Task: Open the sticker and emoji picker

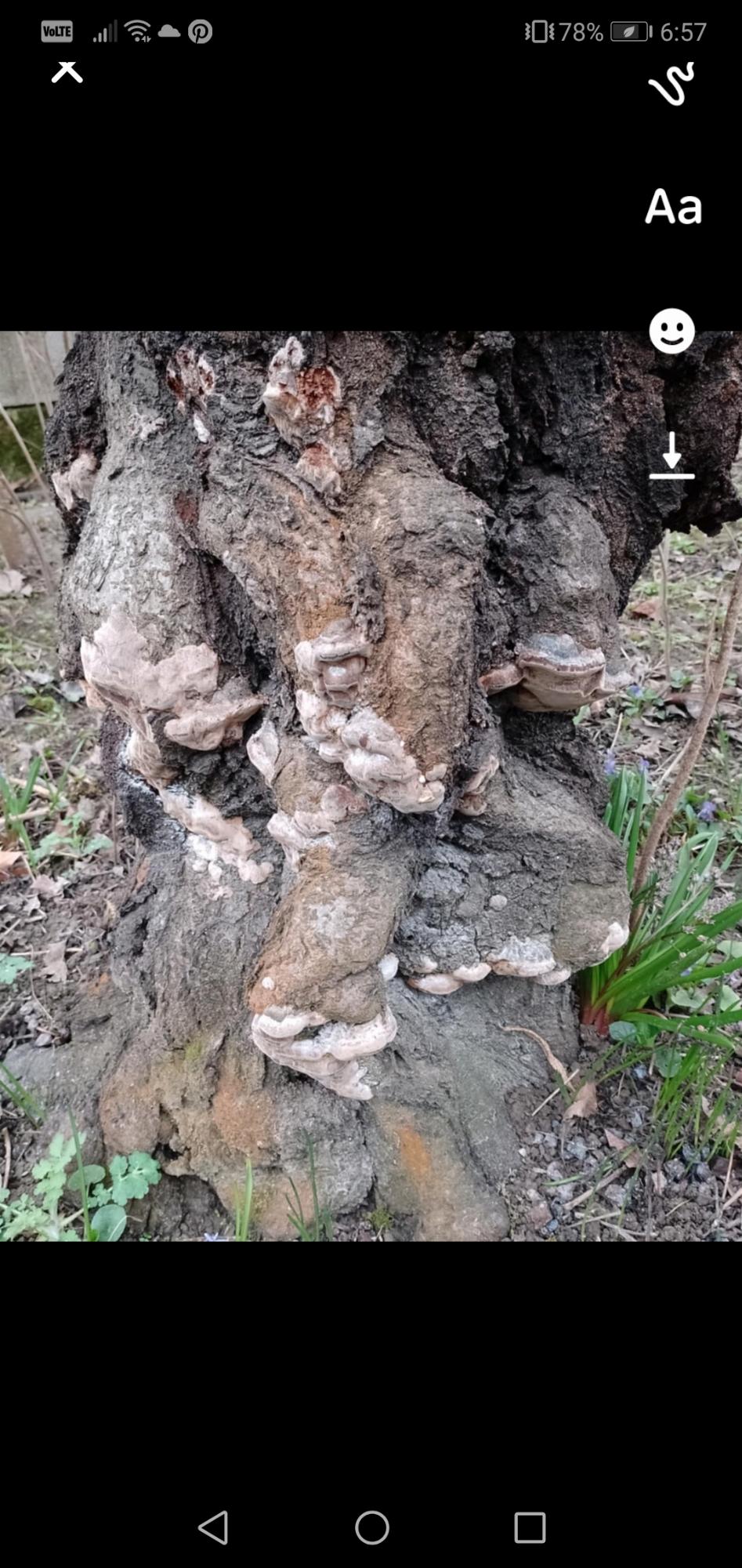Action: (671, 331)
